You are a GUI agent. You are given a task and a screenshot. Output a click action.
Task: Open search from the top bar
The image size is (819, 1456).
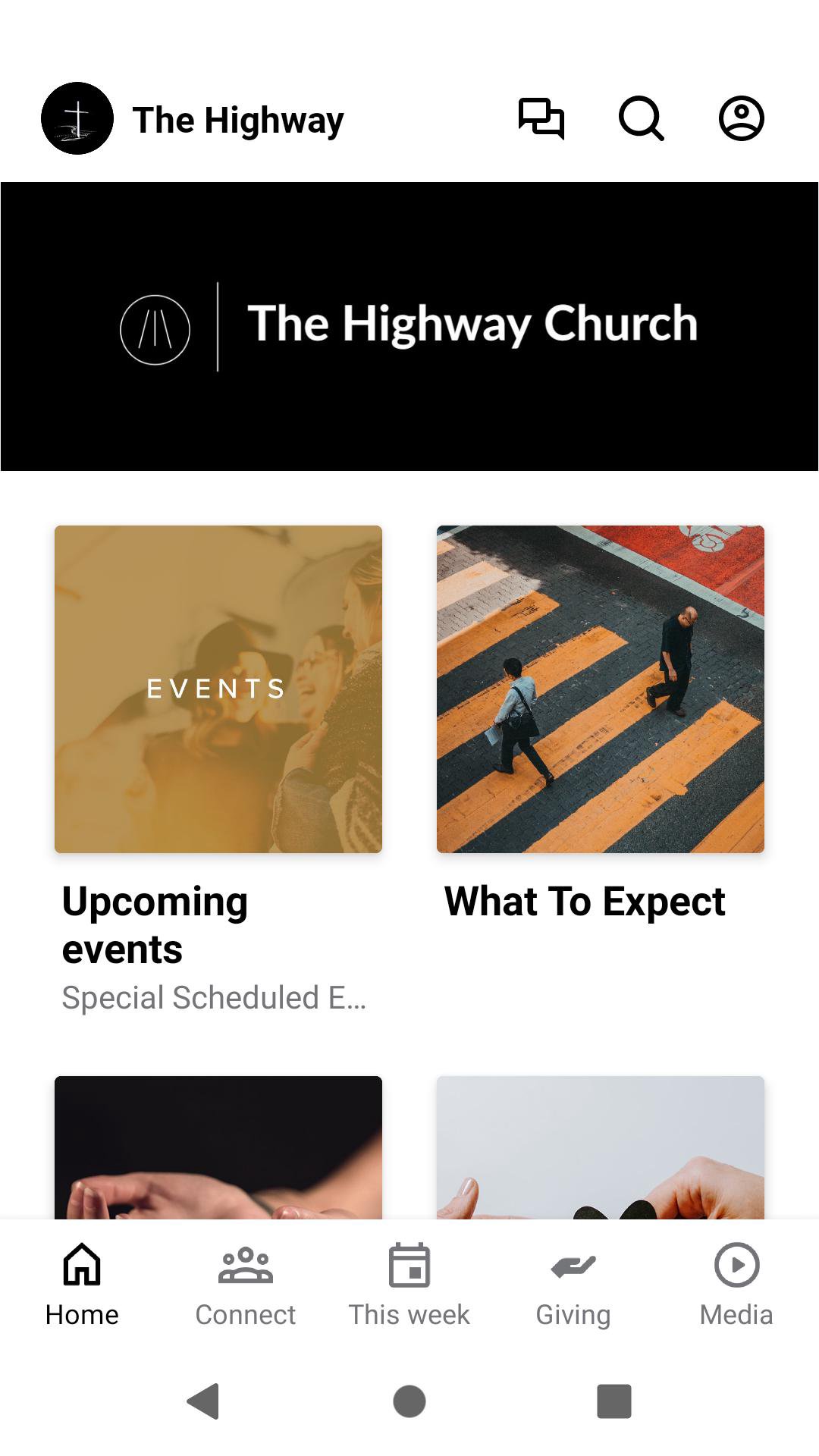(x=641, y=119)
